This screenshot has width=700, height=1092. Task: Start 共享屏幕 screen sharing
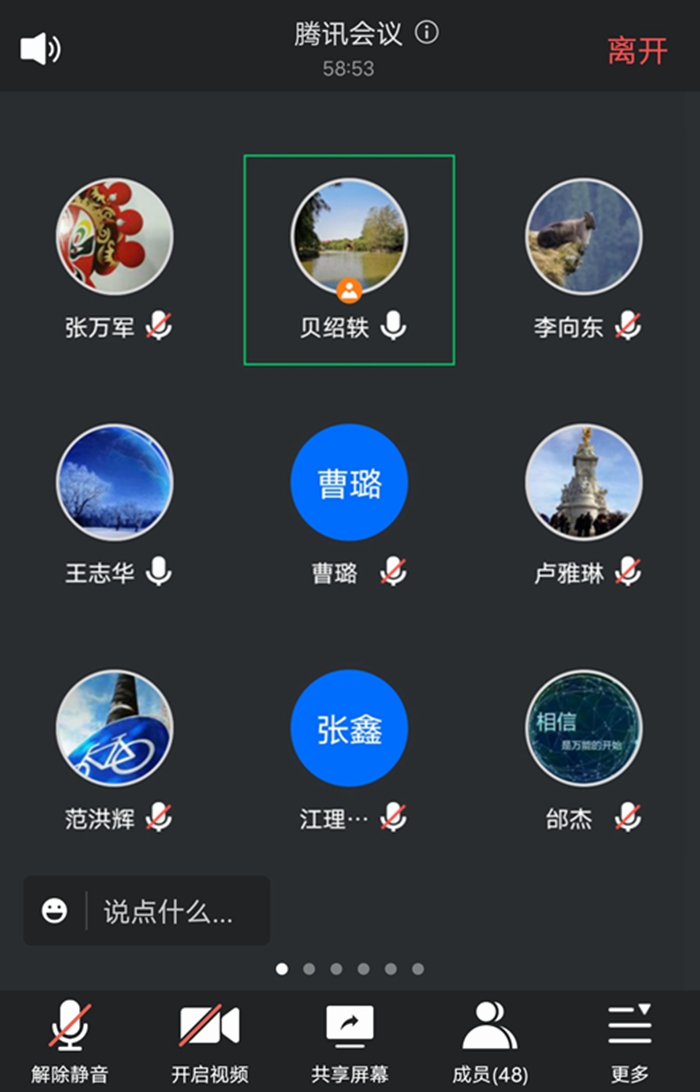[x=349, y=1041]
